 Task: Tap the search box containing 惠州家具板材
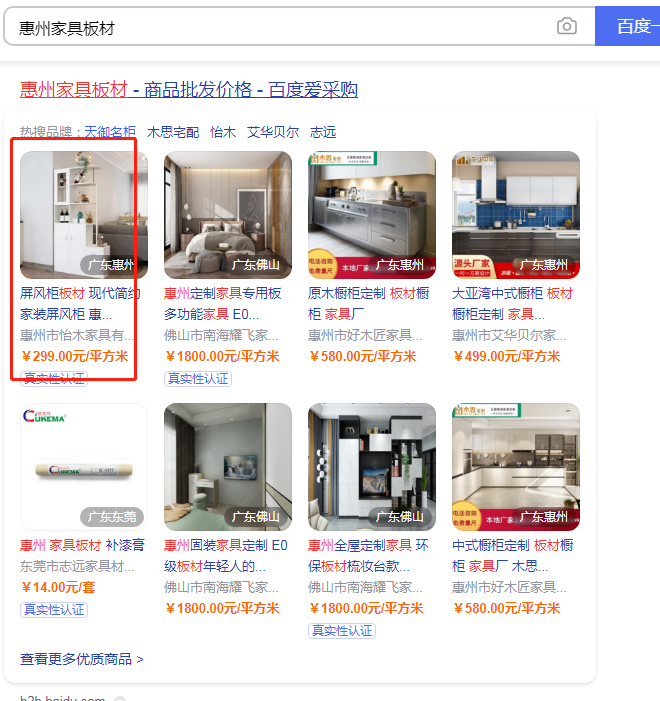[x=280, y=27]
